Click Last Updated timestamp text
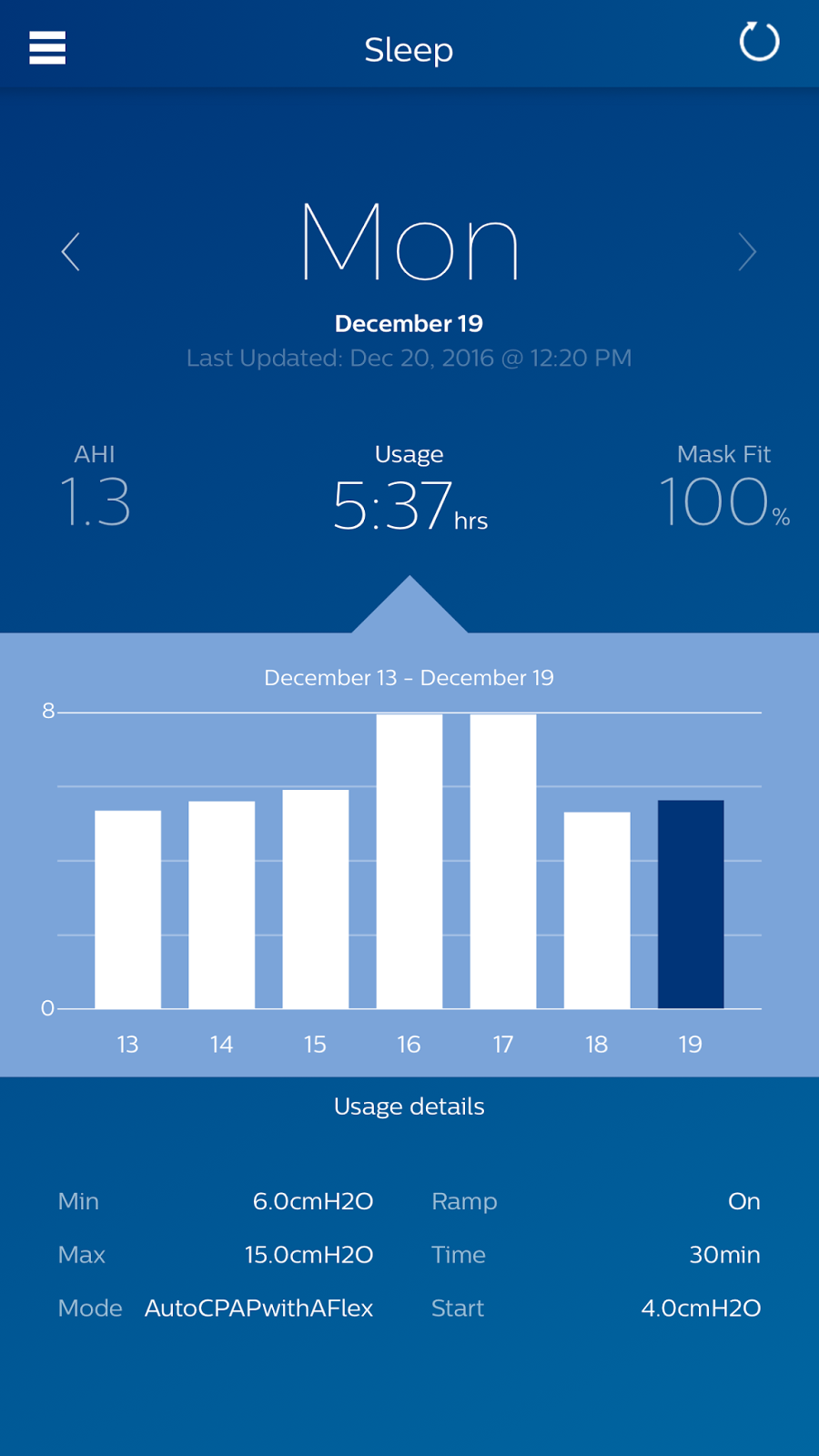The height and width of the screenshot is (1456, 819). [x=409, y=358]
